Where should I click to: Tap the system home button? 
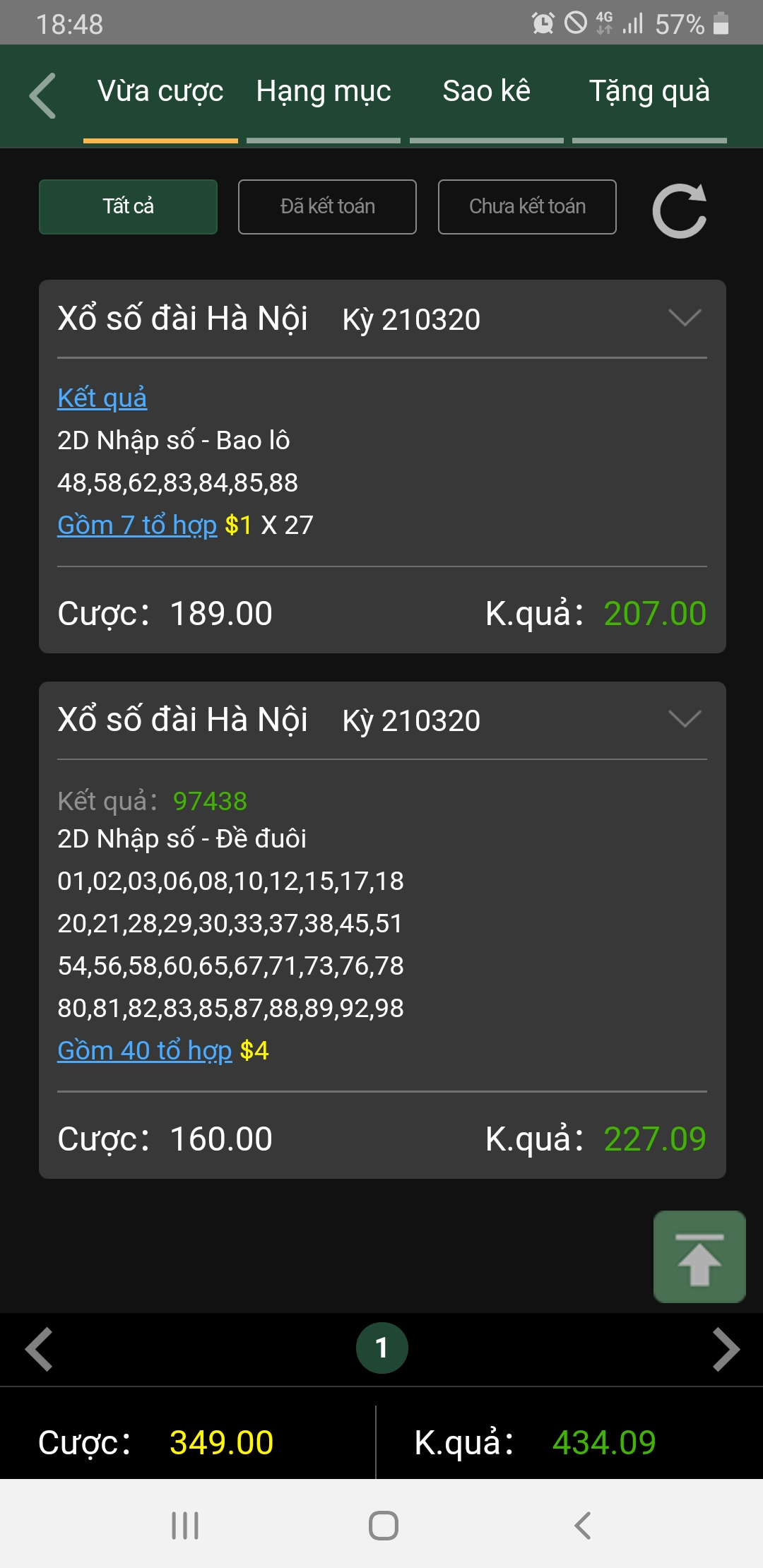coord(384,1526)
